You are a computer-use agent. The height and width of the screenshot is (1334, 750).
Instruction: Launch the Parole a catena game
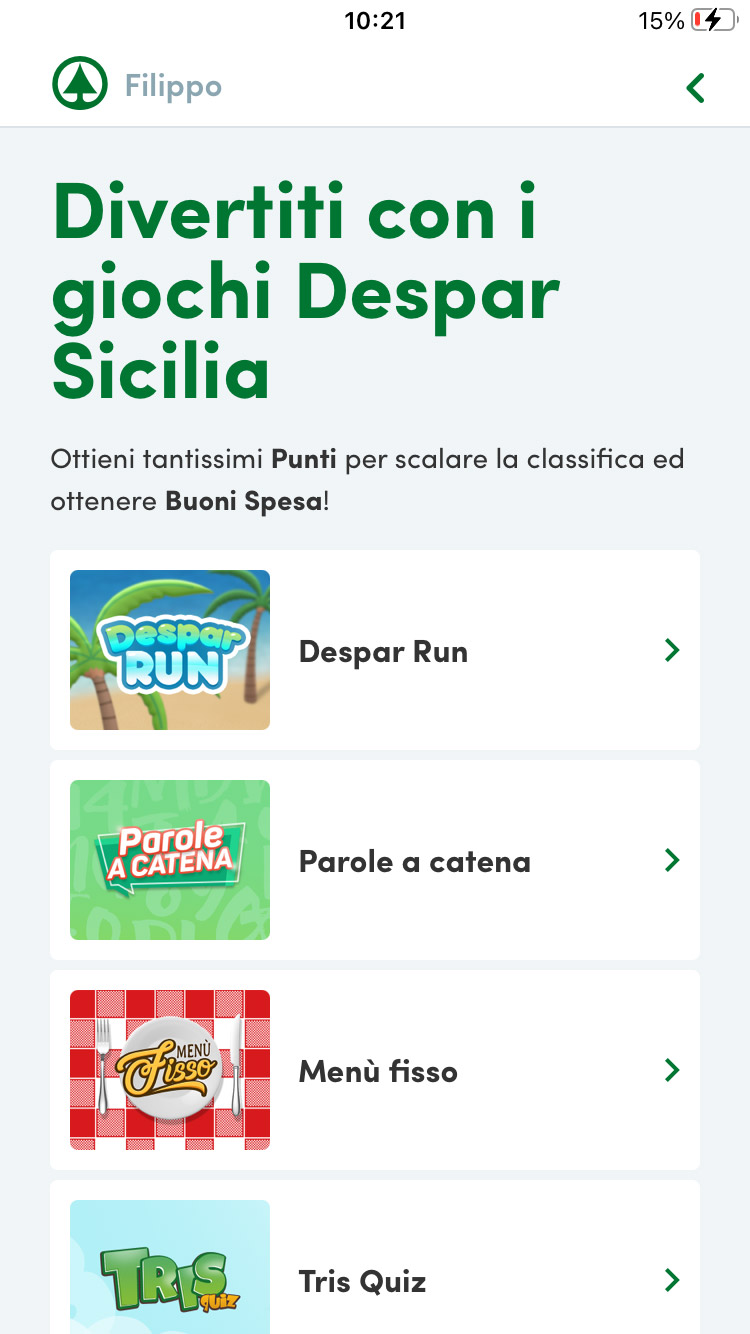tap(375, 860)
